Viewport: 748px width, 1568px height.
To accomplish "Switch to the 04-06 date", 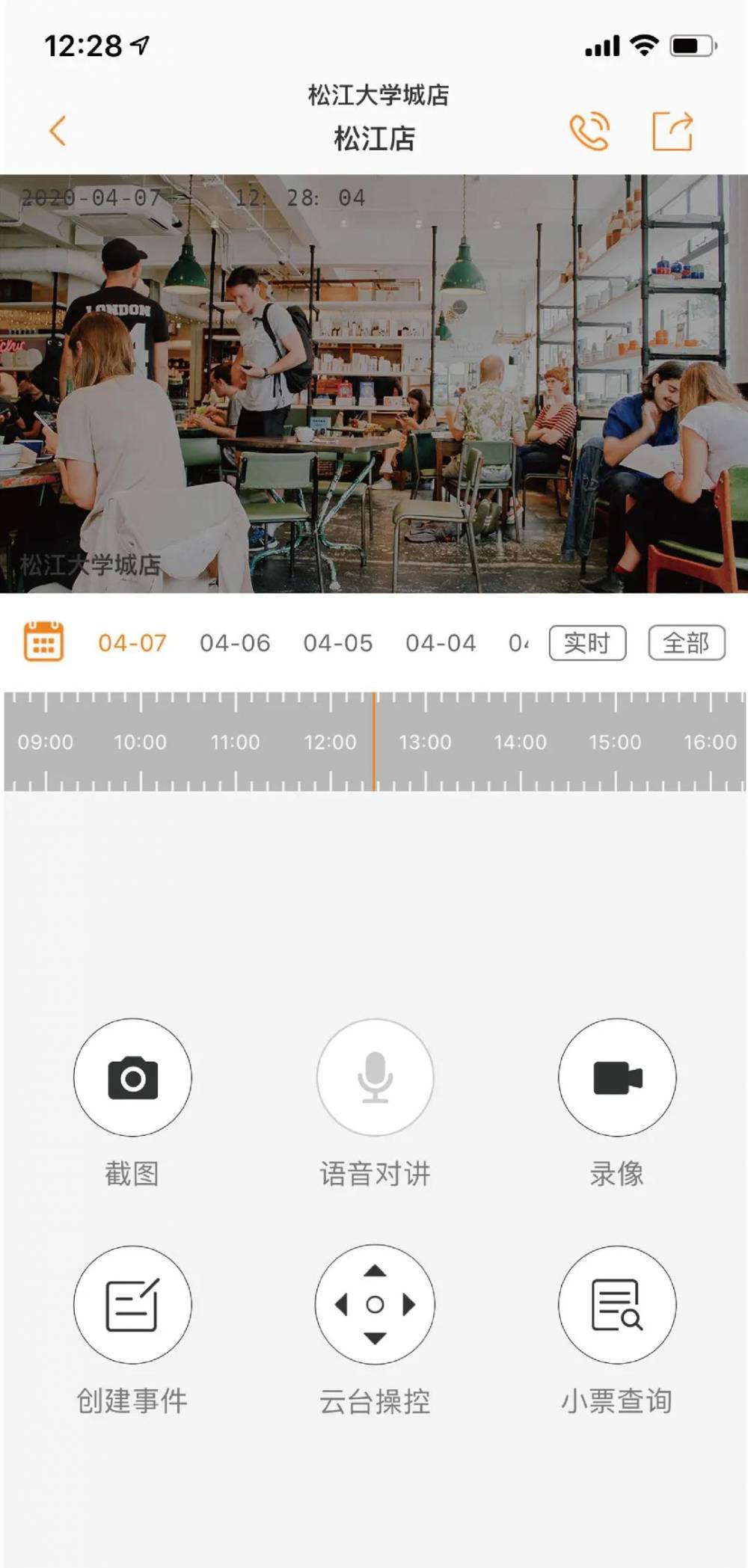I will point(235,643).
